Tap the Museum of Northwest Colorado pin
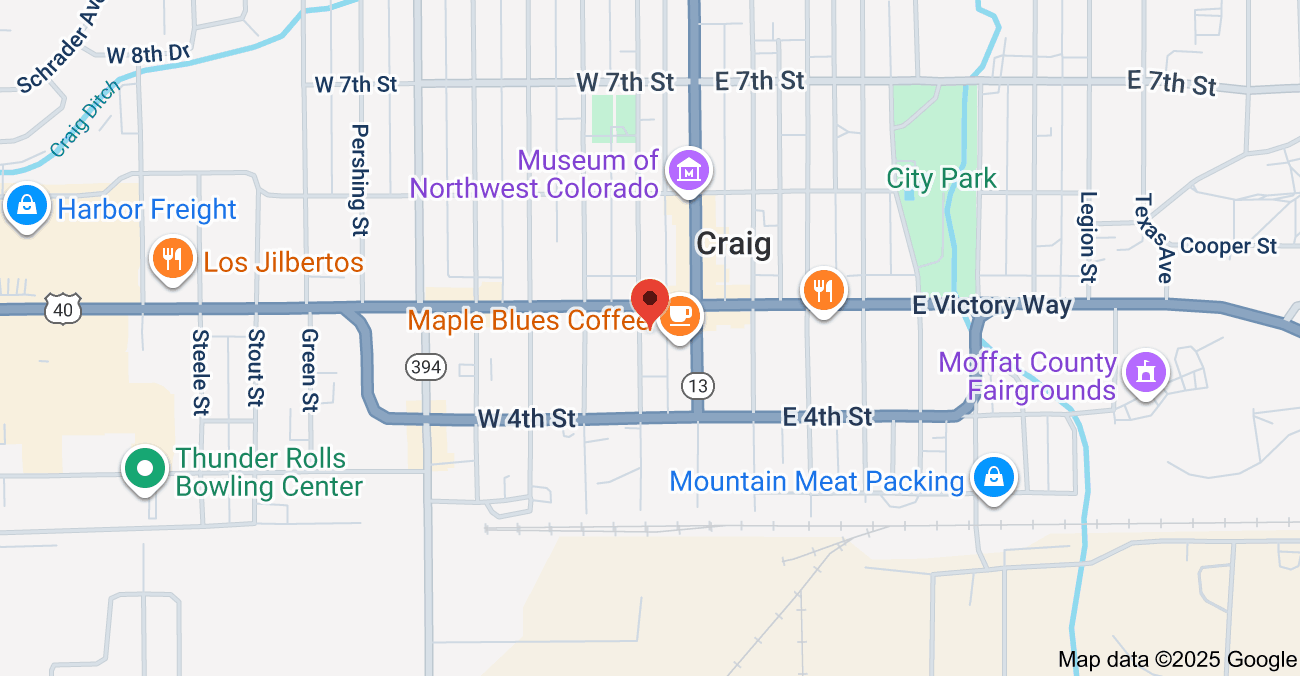 689,171
